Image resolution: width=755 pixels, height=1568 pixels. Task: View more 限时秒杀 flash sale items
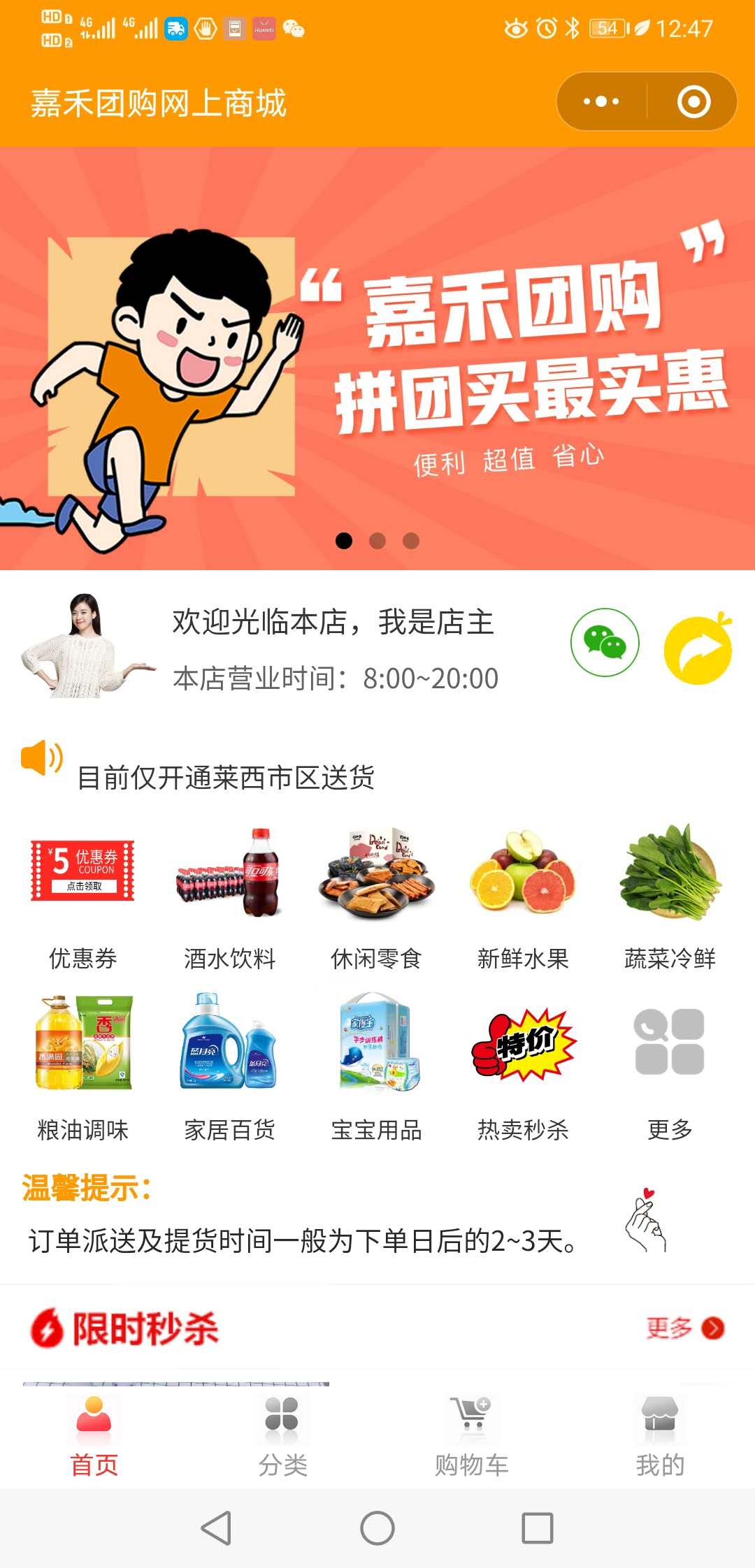685,1328
